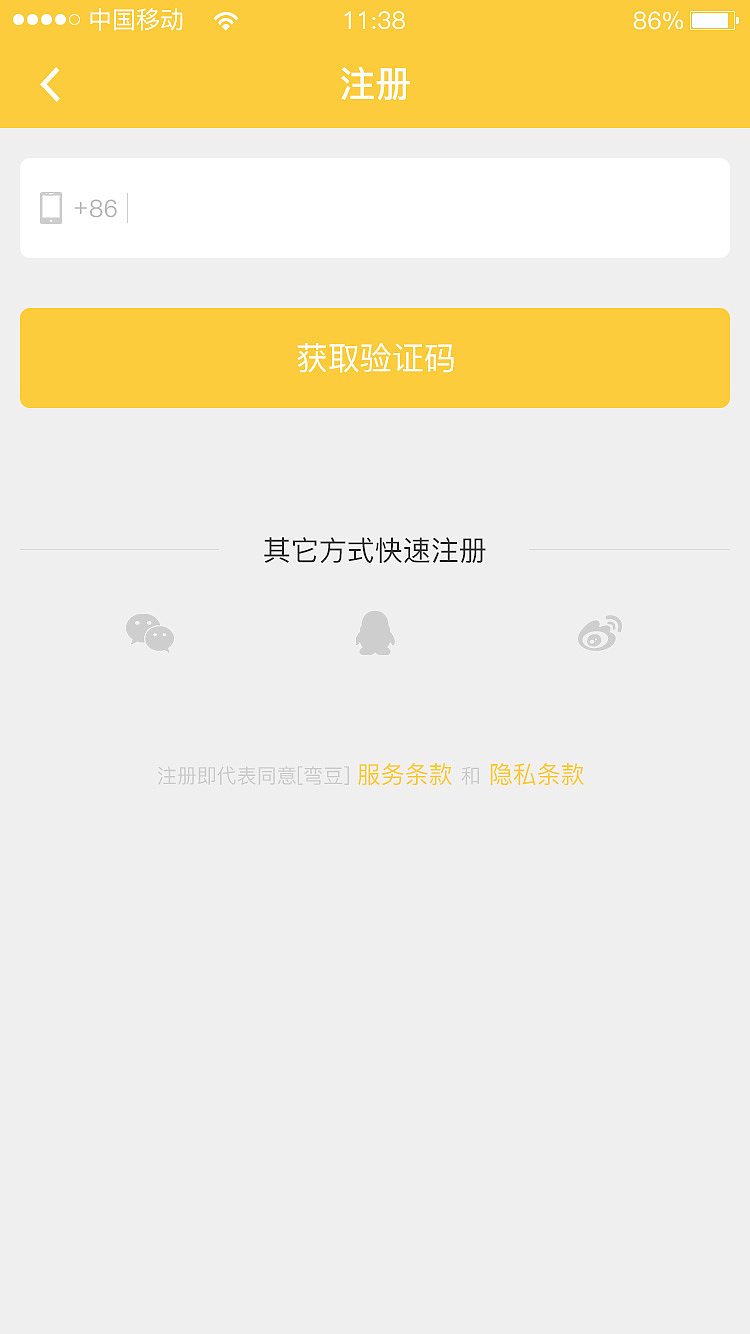Click the 86% battery percentage text
This screenshot has height=1334, width=750.
pos(655,19)
